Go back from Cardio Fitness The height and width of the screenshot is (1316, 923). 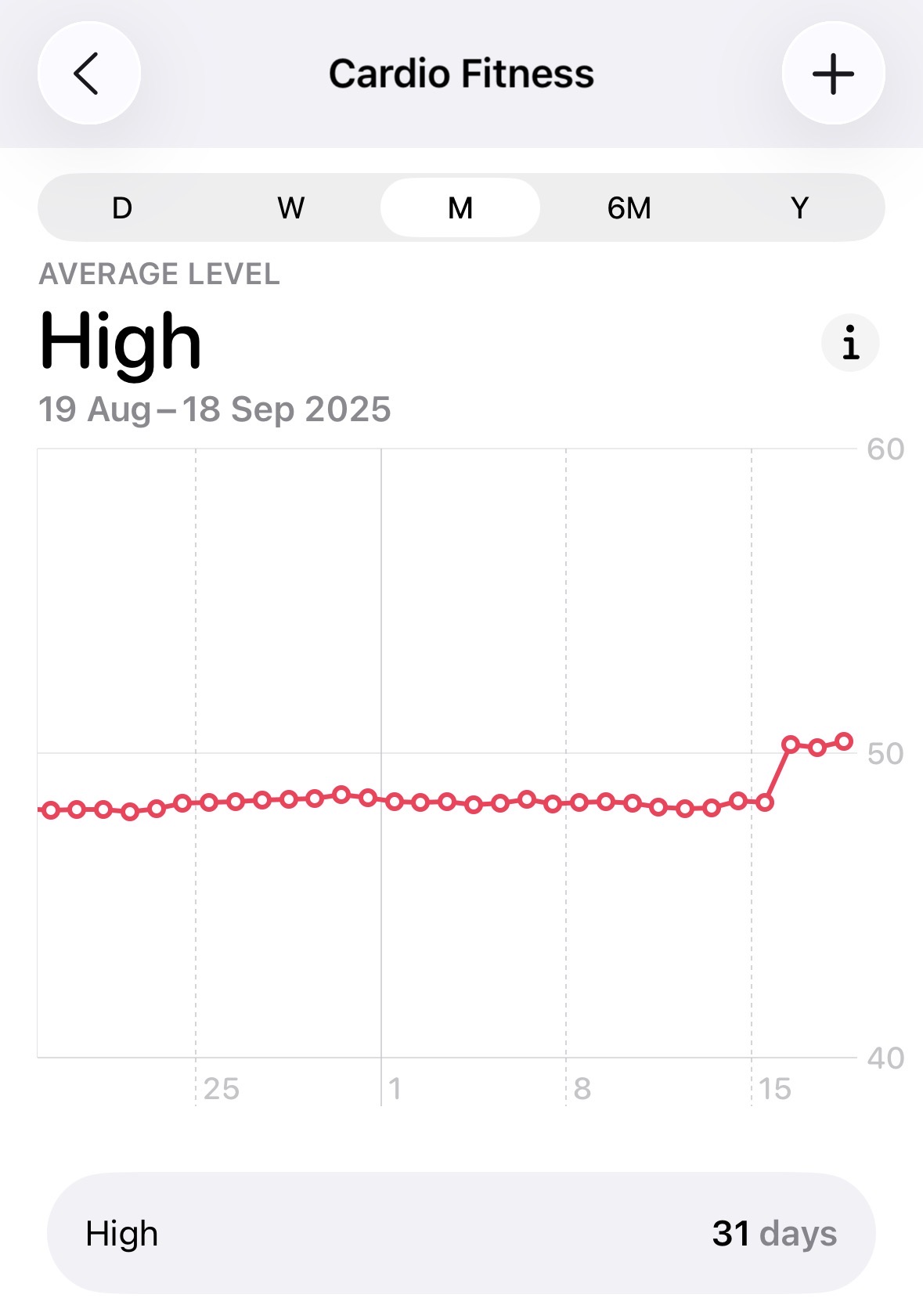coord(88,74)
